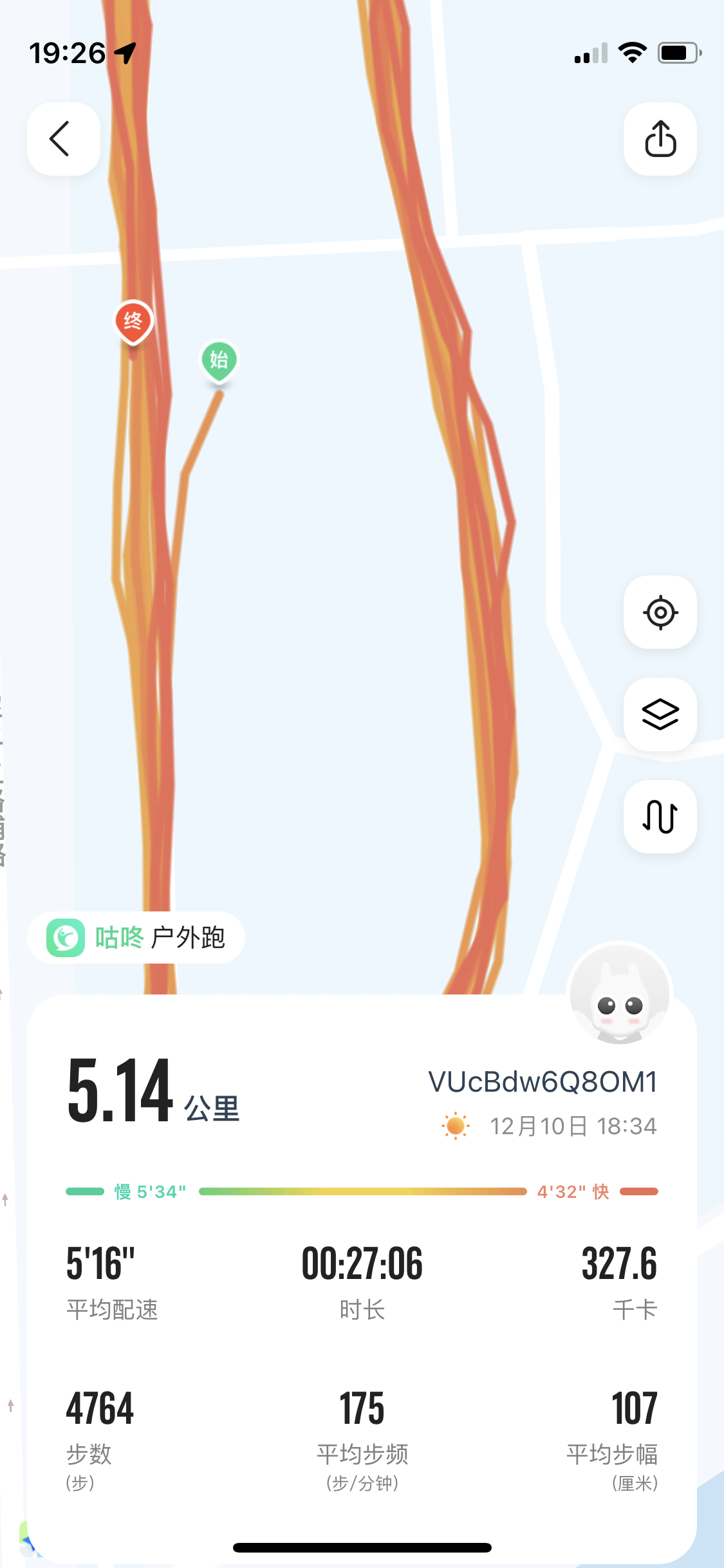Open the map layers options
Screen dimensions: 724x1568
[660, 714]
